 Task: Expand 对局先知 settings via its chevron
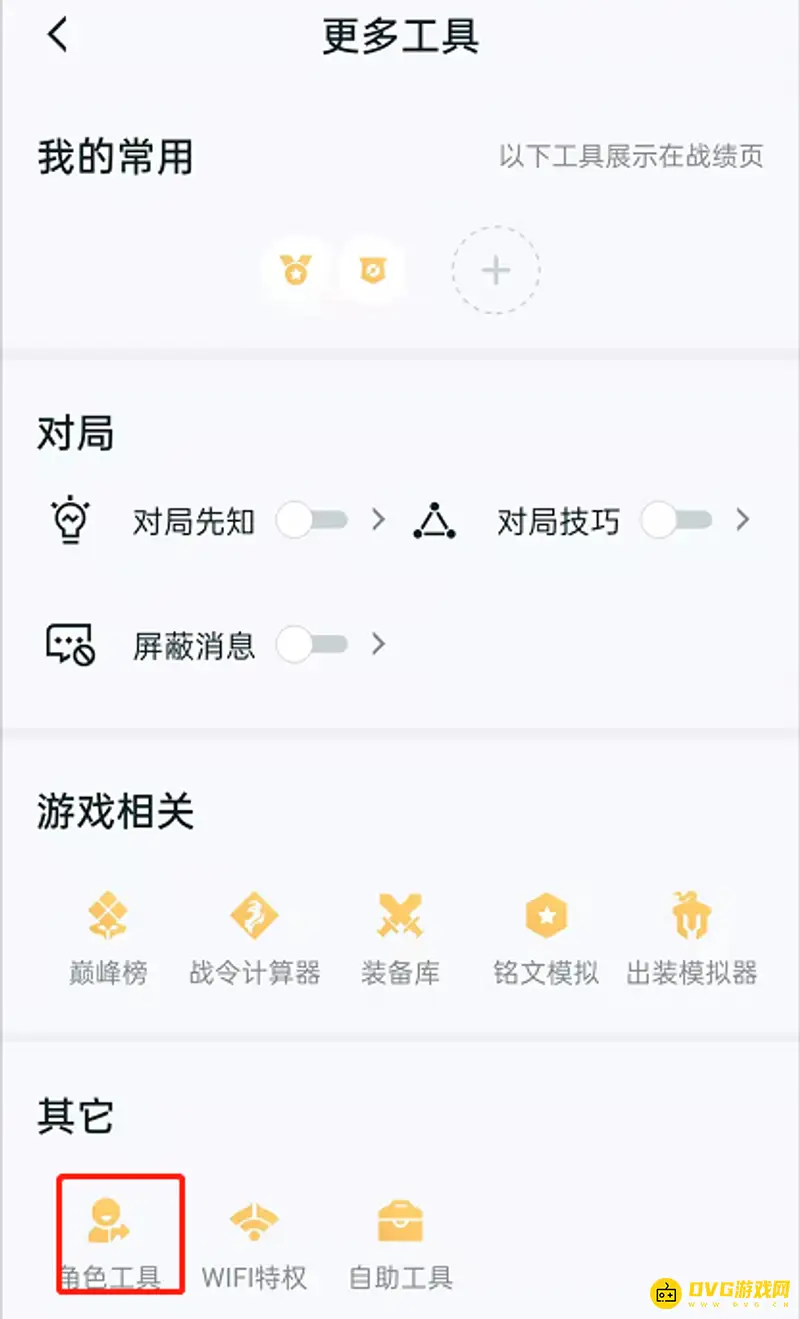[x=378, y=520]
